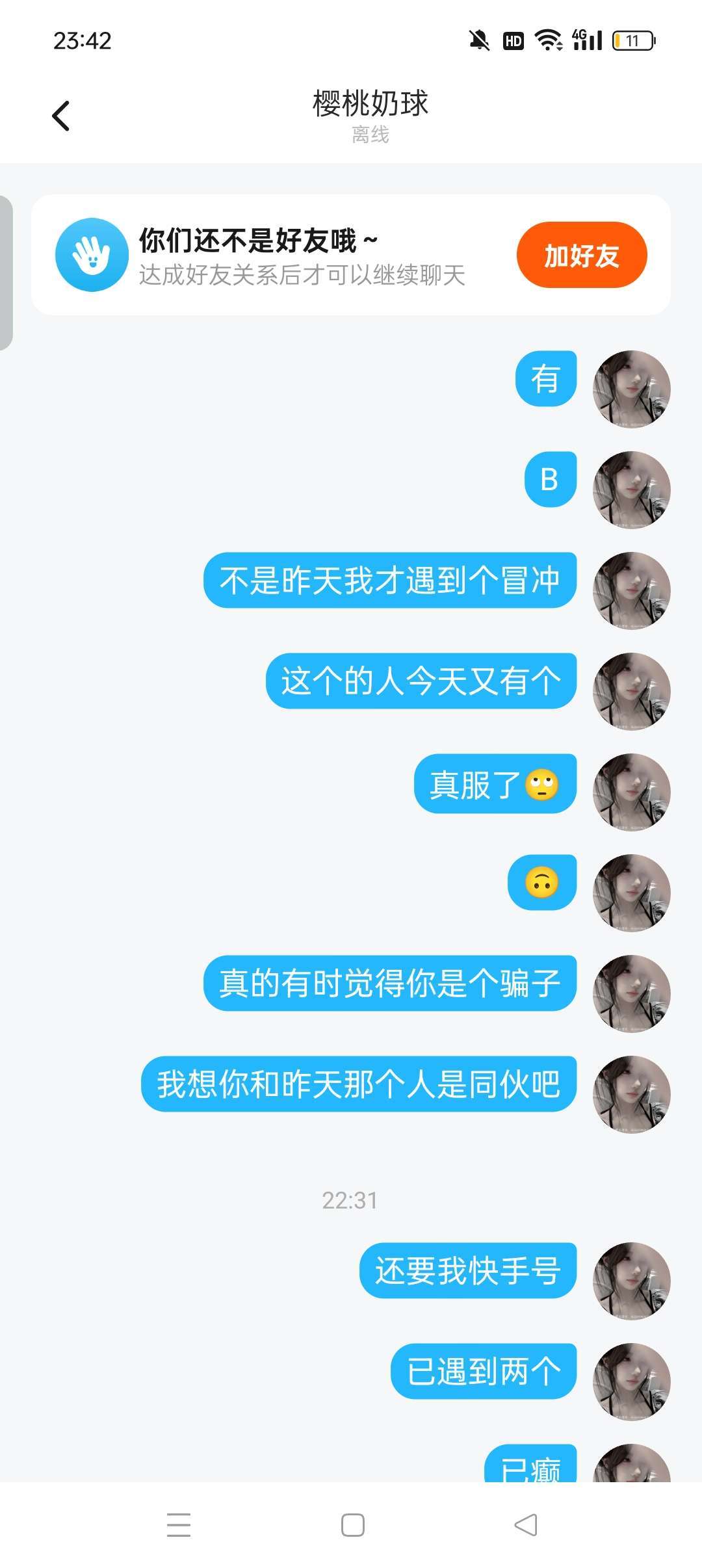Image resolution: width=702 pixels, height=1568 pixels.
Task: Open sender's avatar beside the 有 message
Action: (631, 389)
